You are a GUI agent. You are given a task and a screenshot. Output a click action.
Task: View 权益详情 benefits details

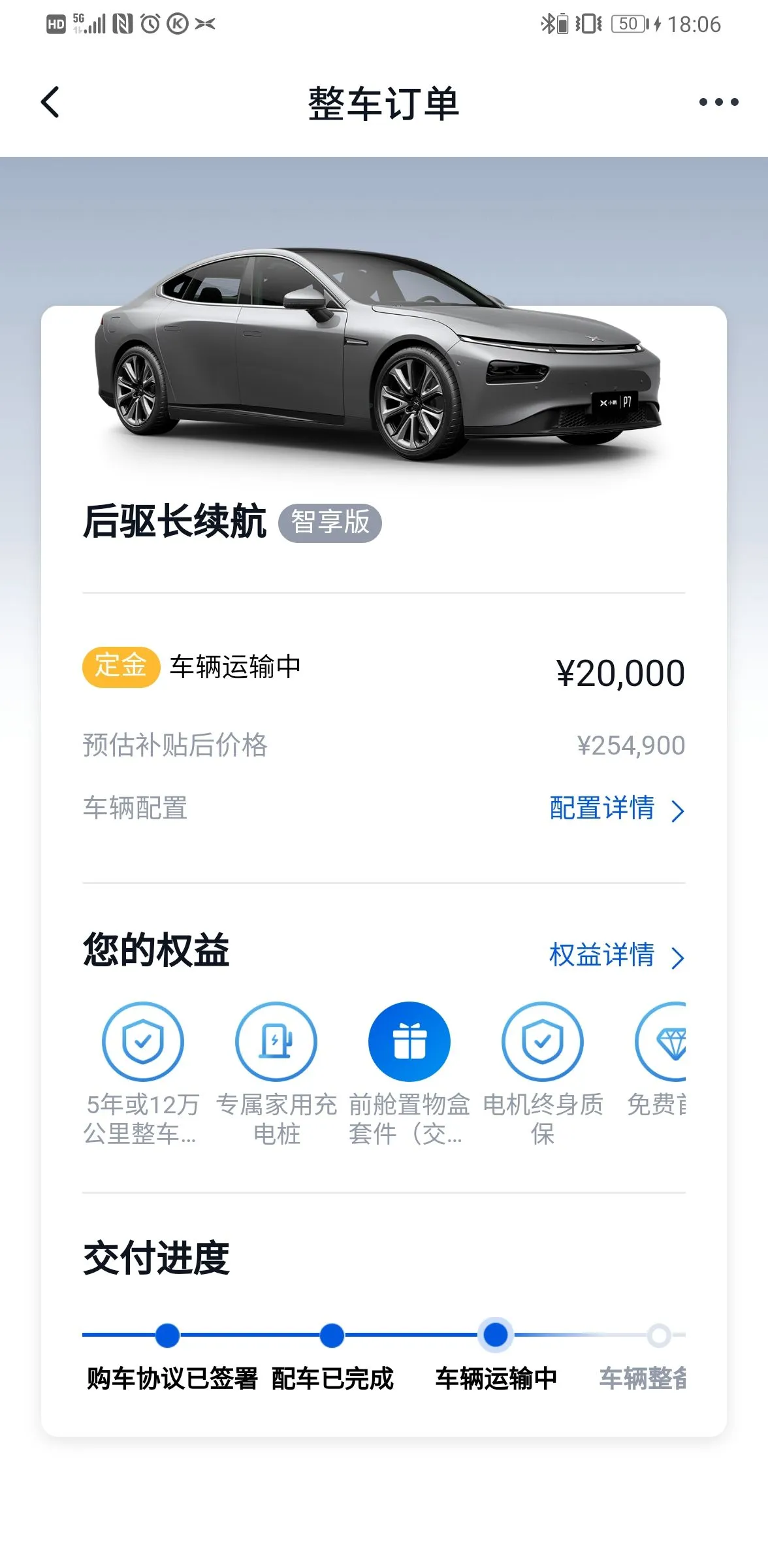point(616,956)
